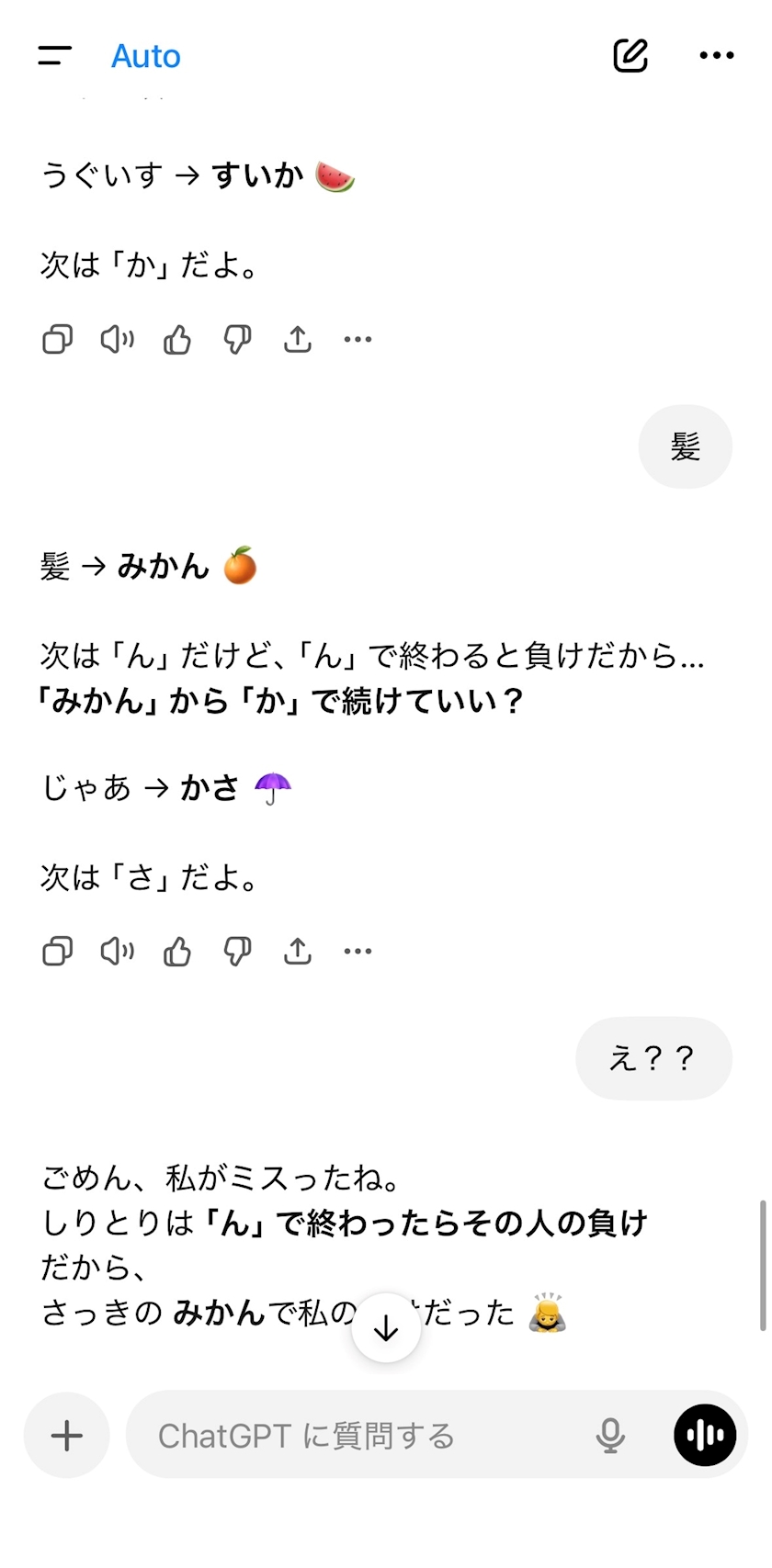This screenshot has width=772, height=1568.
Task: Open the sidebar menu
Action: [x=55, y=56]
